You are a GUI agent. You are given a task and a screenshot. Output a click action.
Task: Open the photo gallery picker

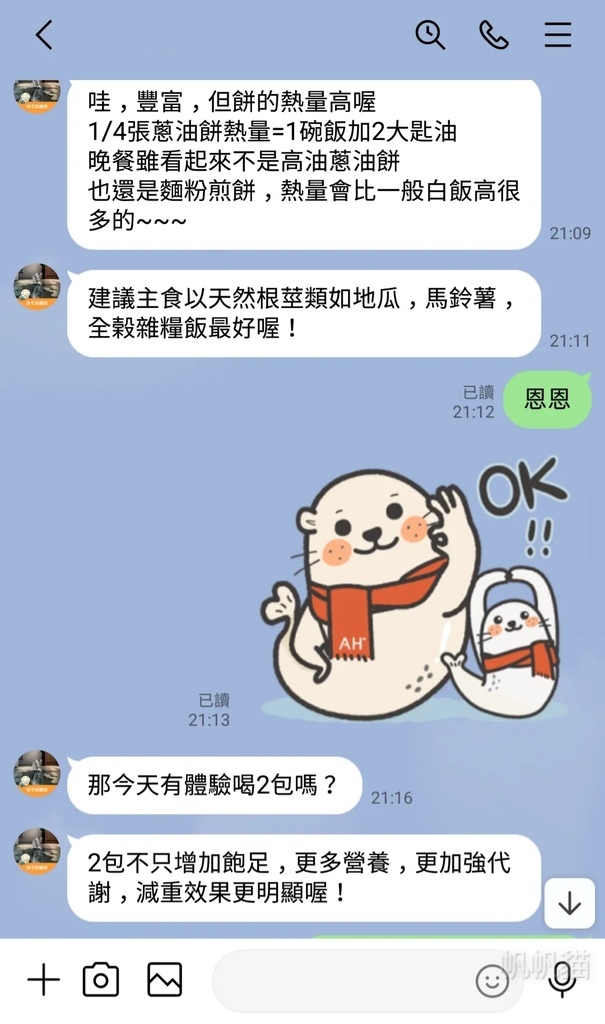click(164, 980)
